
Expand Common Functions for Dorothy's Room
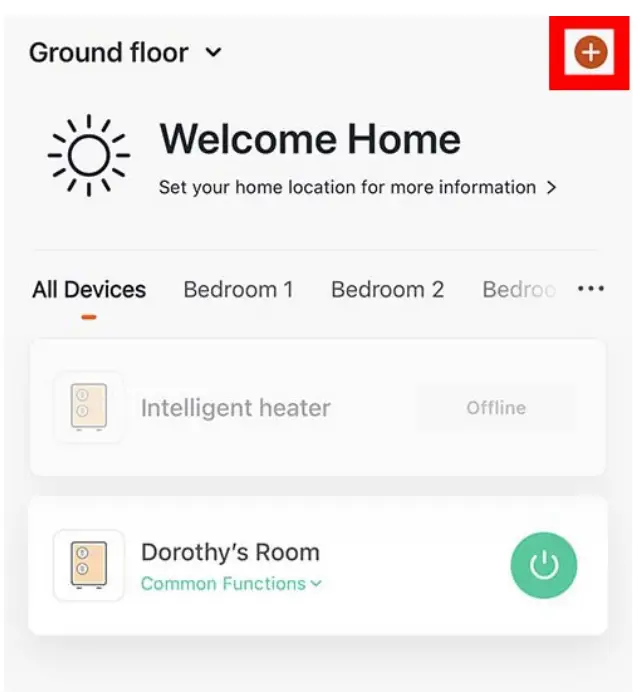pos(231,584)
